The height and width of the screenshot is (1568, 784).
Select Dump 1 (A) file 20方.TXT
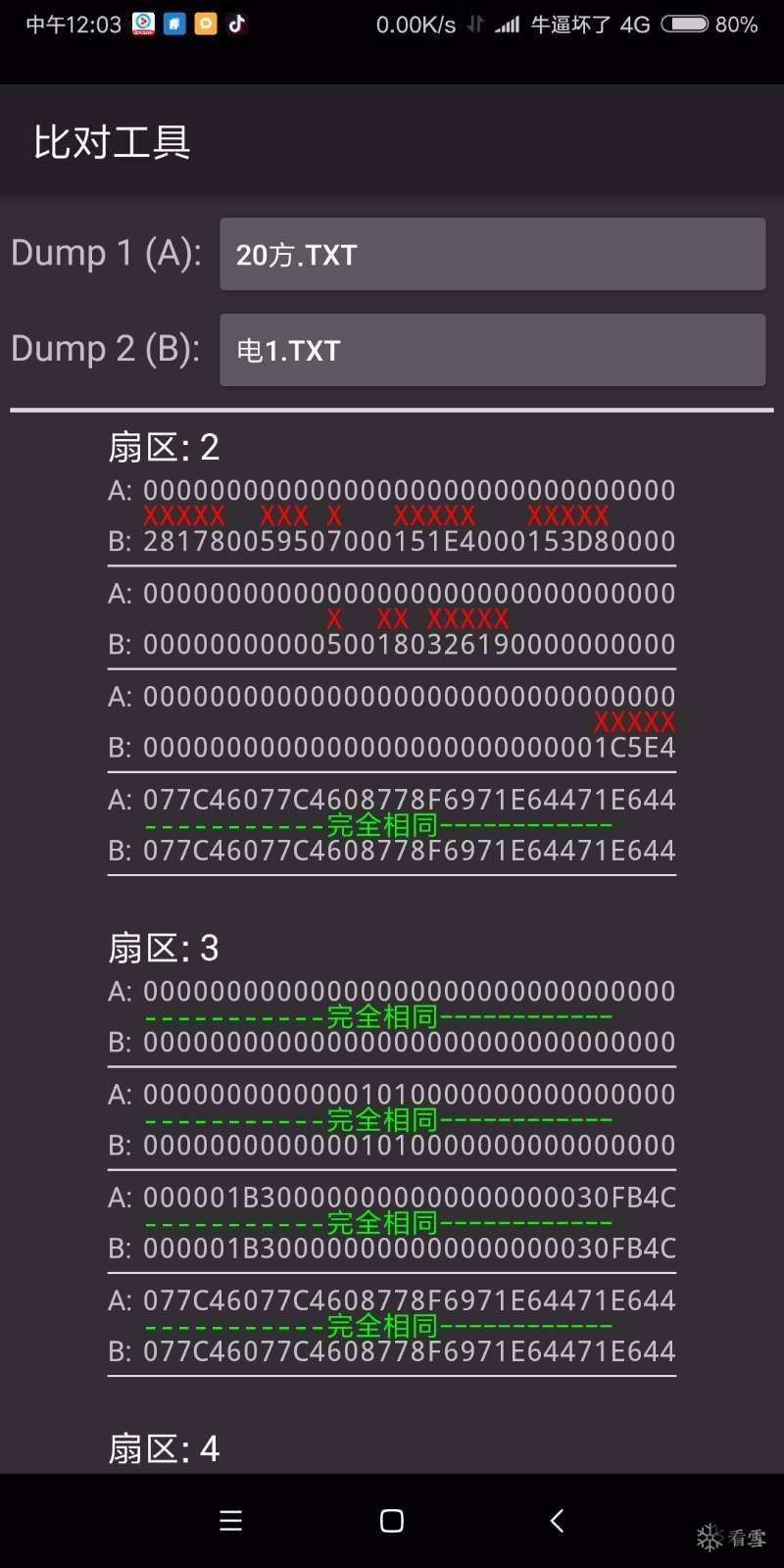(x=492, y=254)
